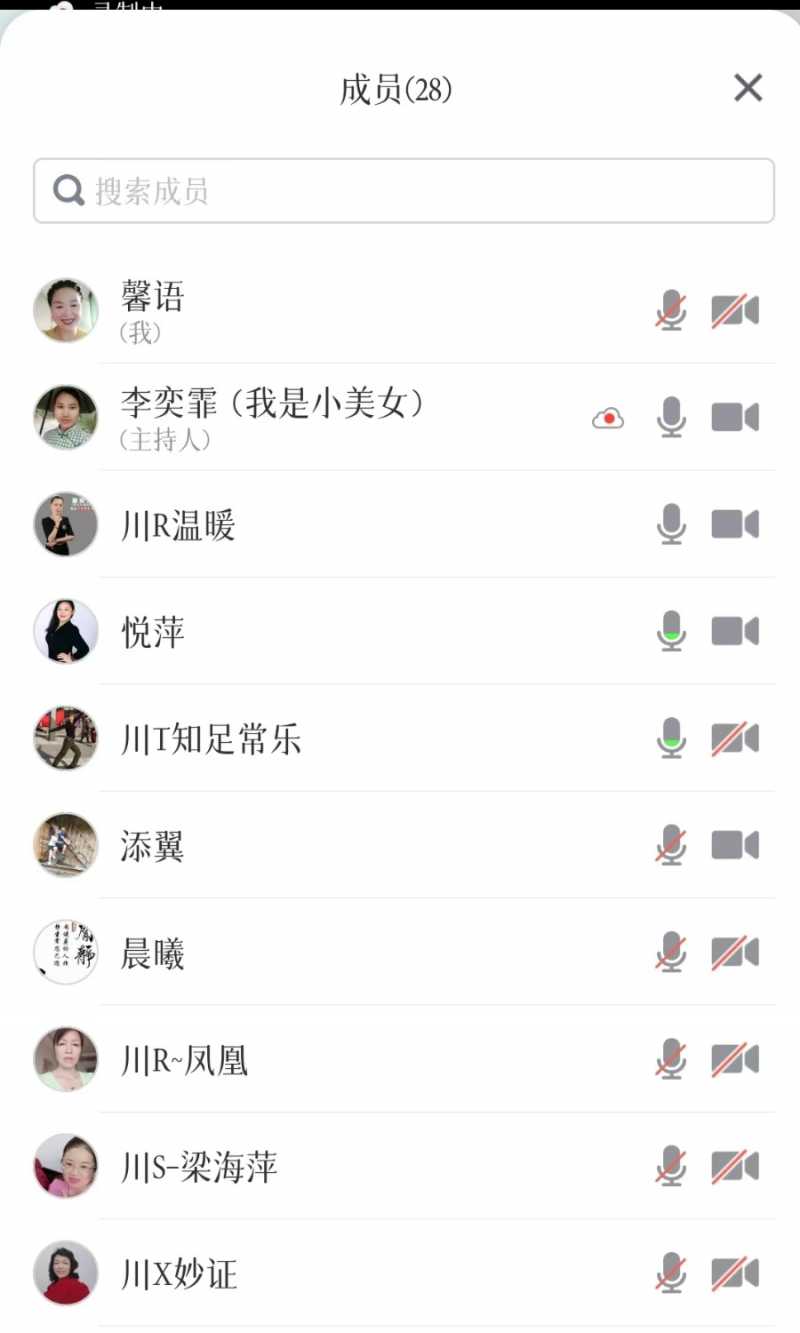Viewport: 800px width, 1333px height.
Task: Tap the camera icon for 川R温暖
Action: tap(735, 525)
